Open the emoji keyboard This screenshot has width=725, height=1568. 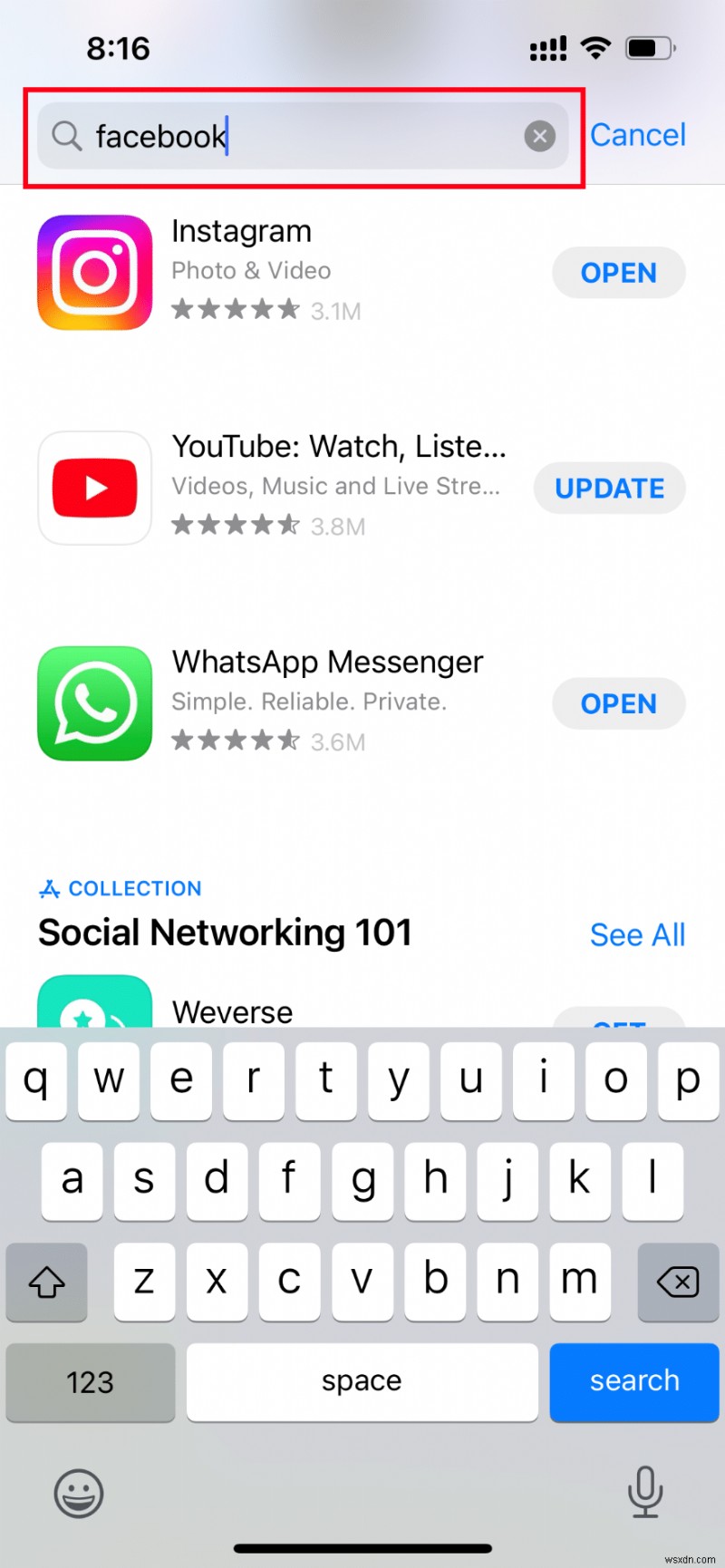click(x=79, y=1493)
